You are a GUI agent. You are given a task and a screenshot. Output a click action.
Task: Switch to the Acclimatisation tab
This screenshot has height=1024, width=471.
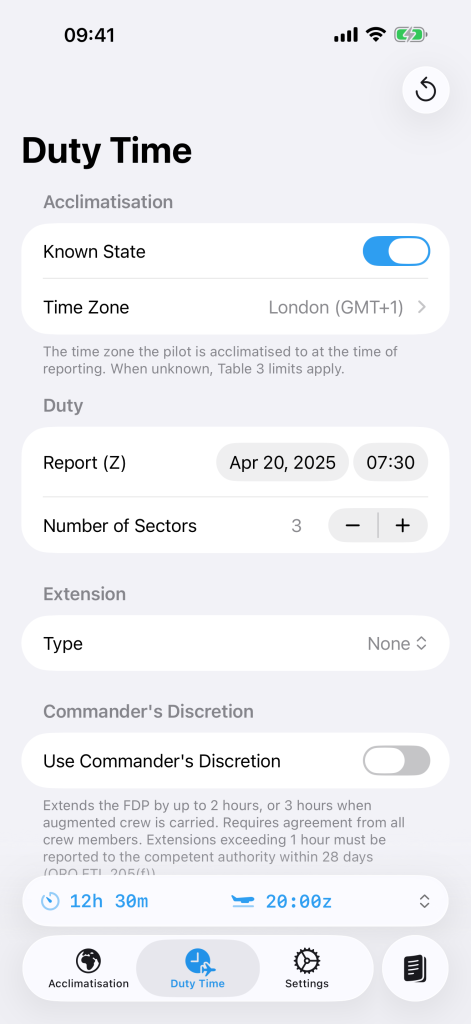(89, 969)
